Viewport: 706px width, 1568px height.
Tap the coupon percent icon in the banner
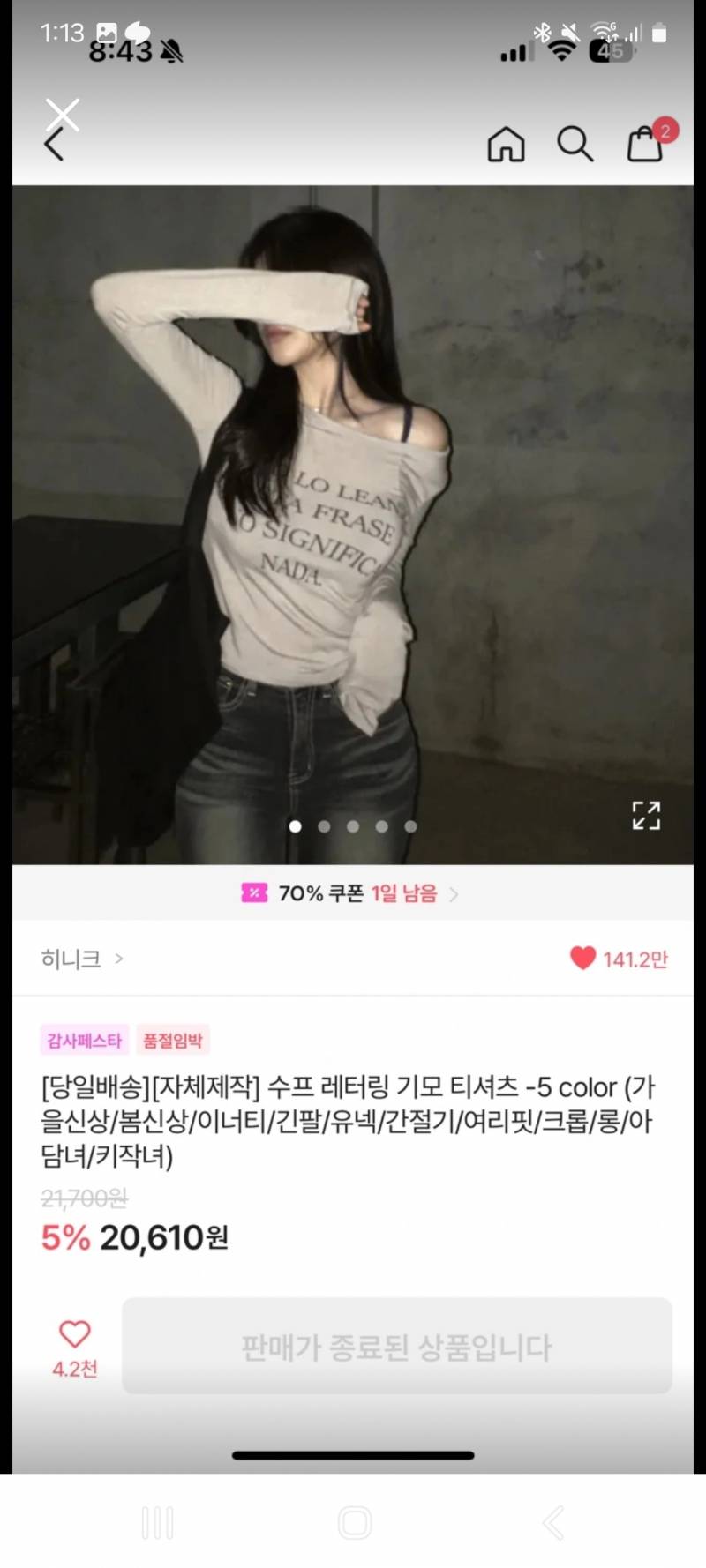[255, 893]
